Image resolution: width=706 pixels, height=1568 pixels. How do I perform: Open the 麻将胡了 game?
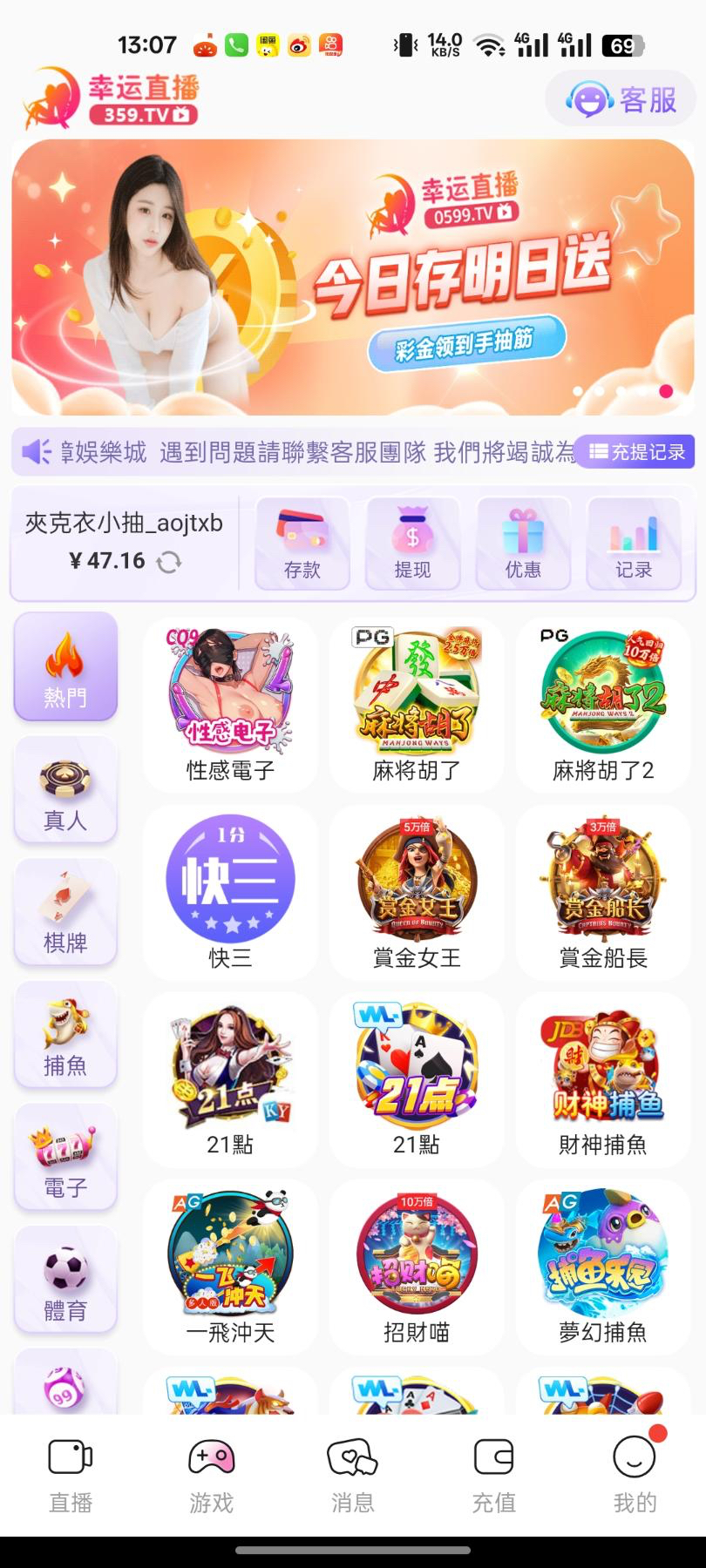[x=417, y=706]
